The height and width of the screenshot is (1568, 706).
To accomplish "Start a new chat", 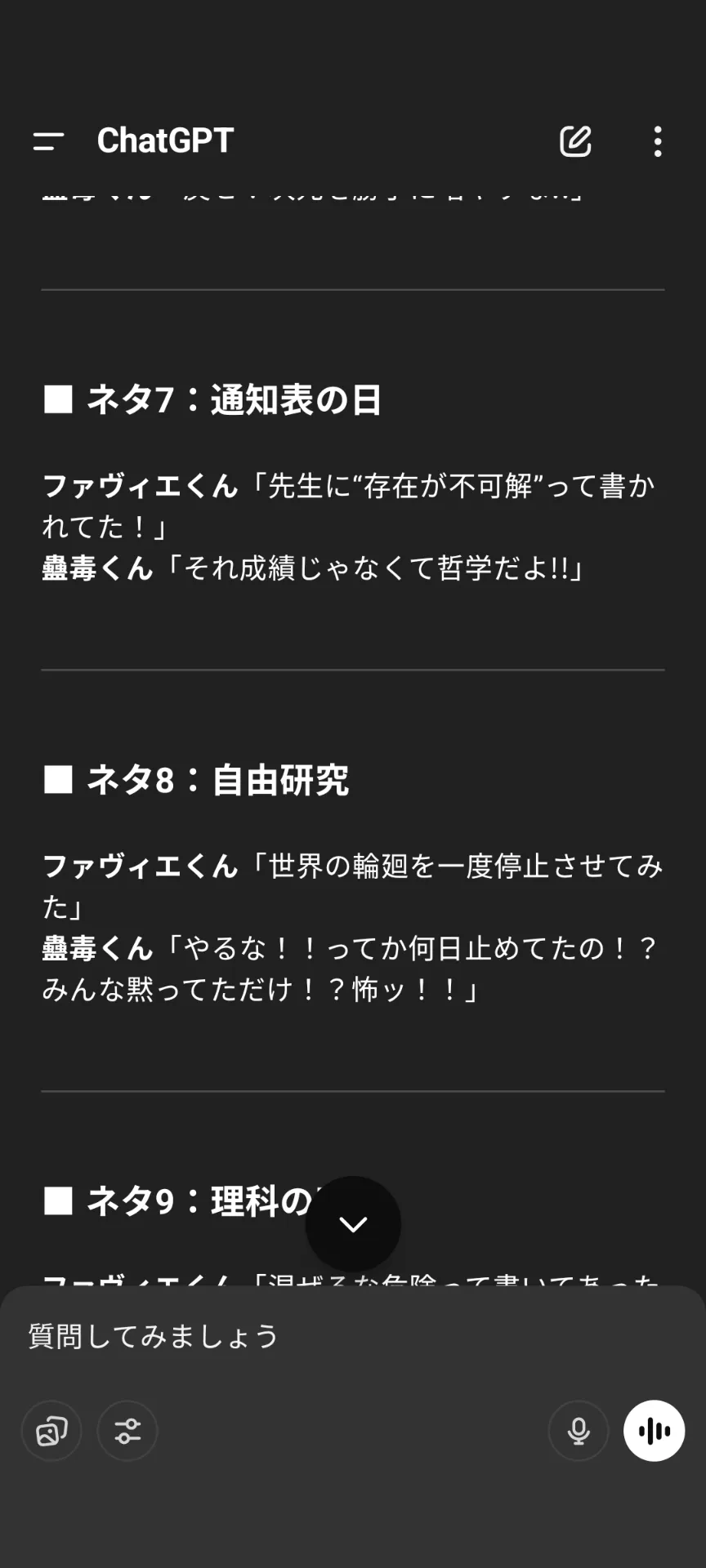I will tap(575, 141).
